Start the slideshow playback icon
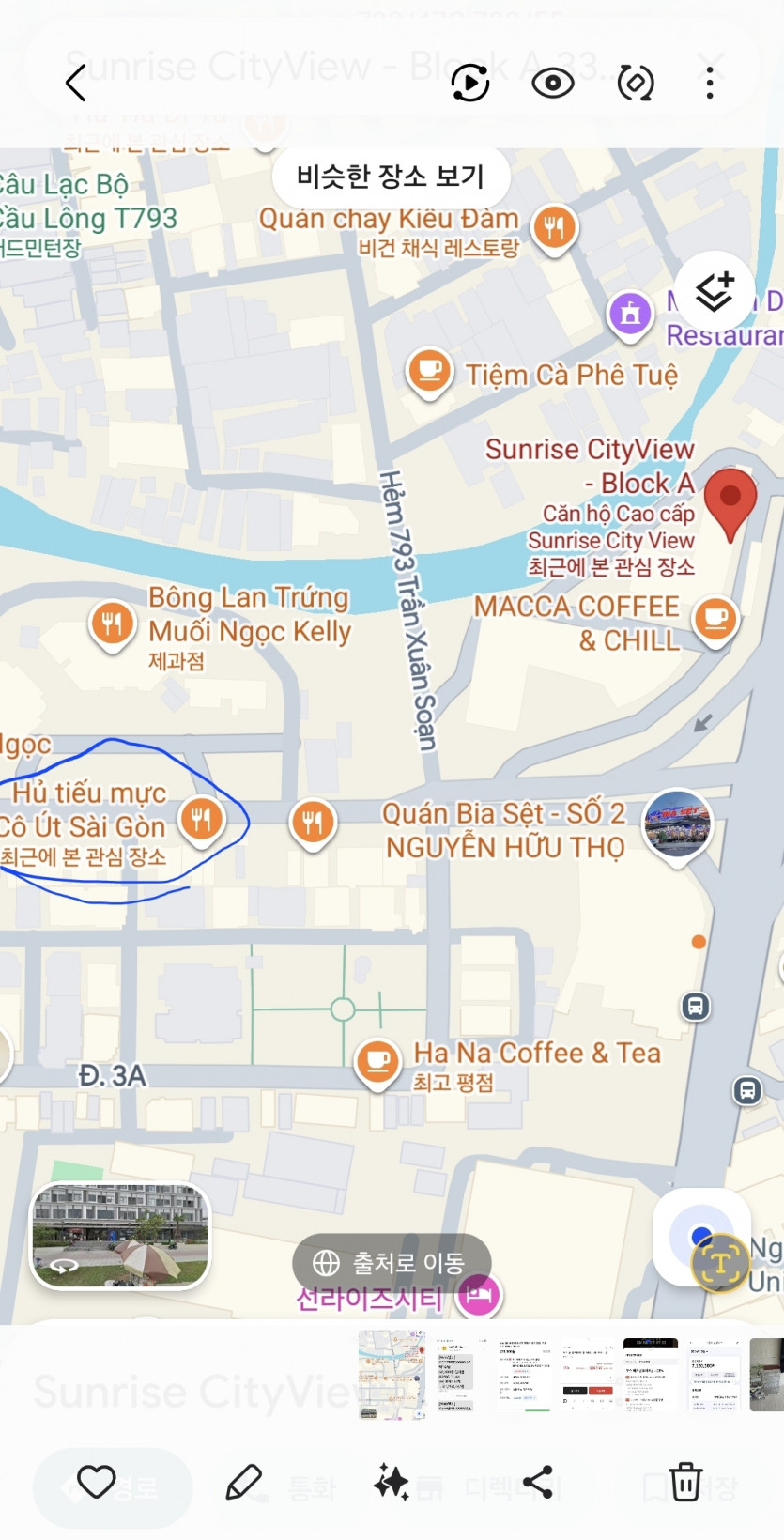 (469, 83)
